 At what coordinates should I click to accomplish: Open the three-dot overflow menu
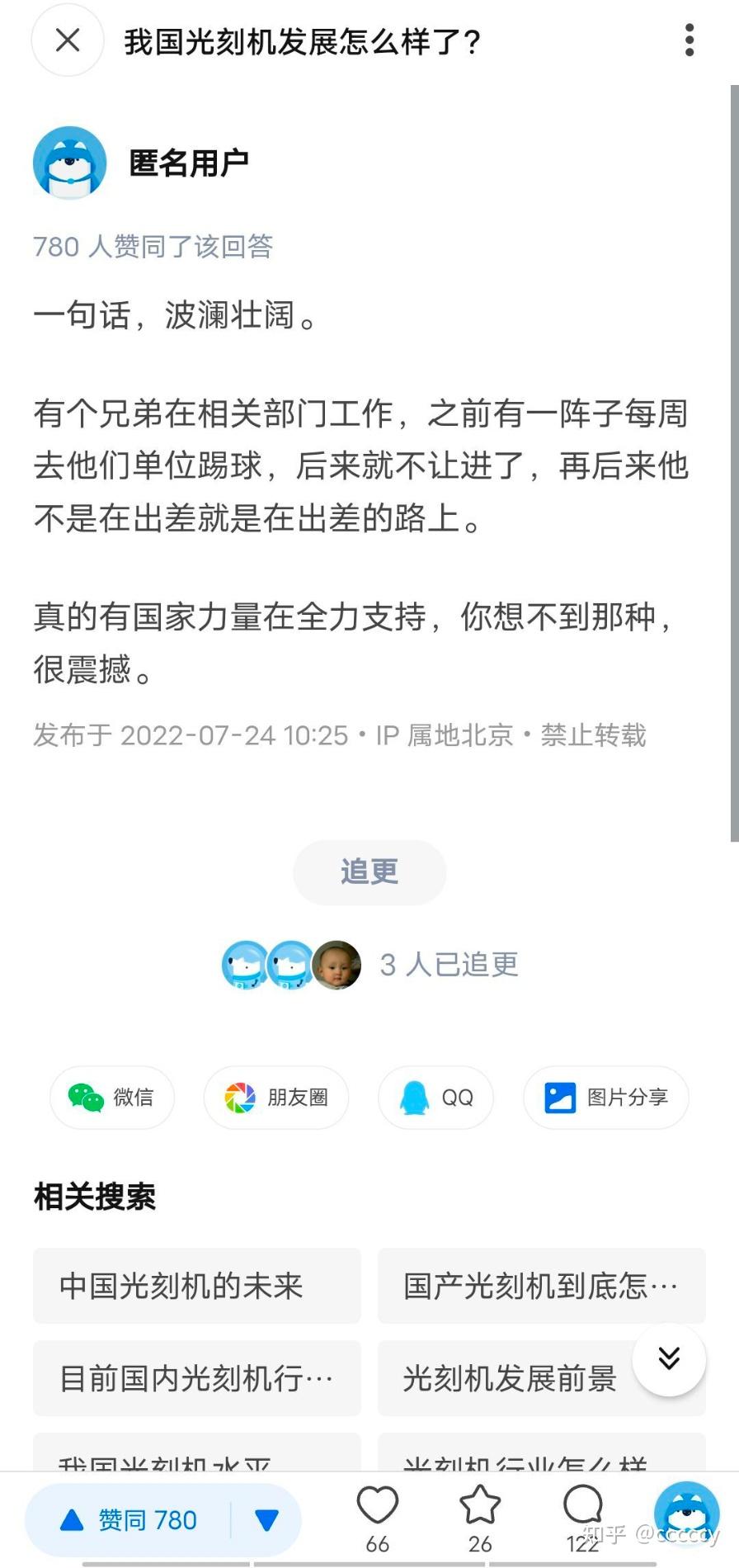point(690,40)
